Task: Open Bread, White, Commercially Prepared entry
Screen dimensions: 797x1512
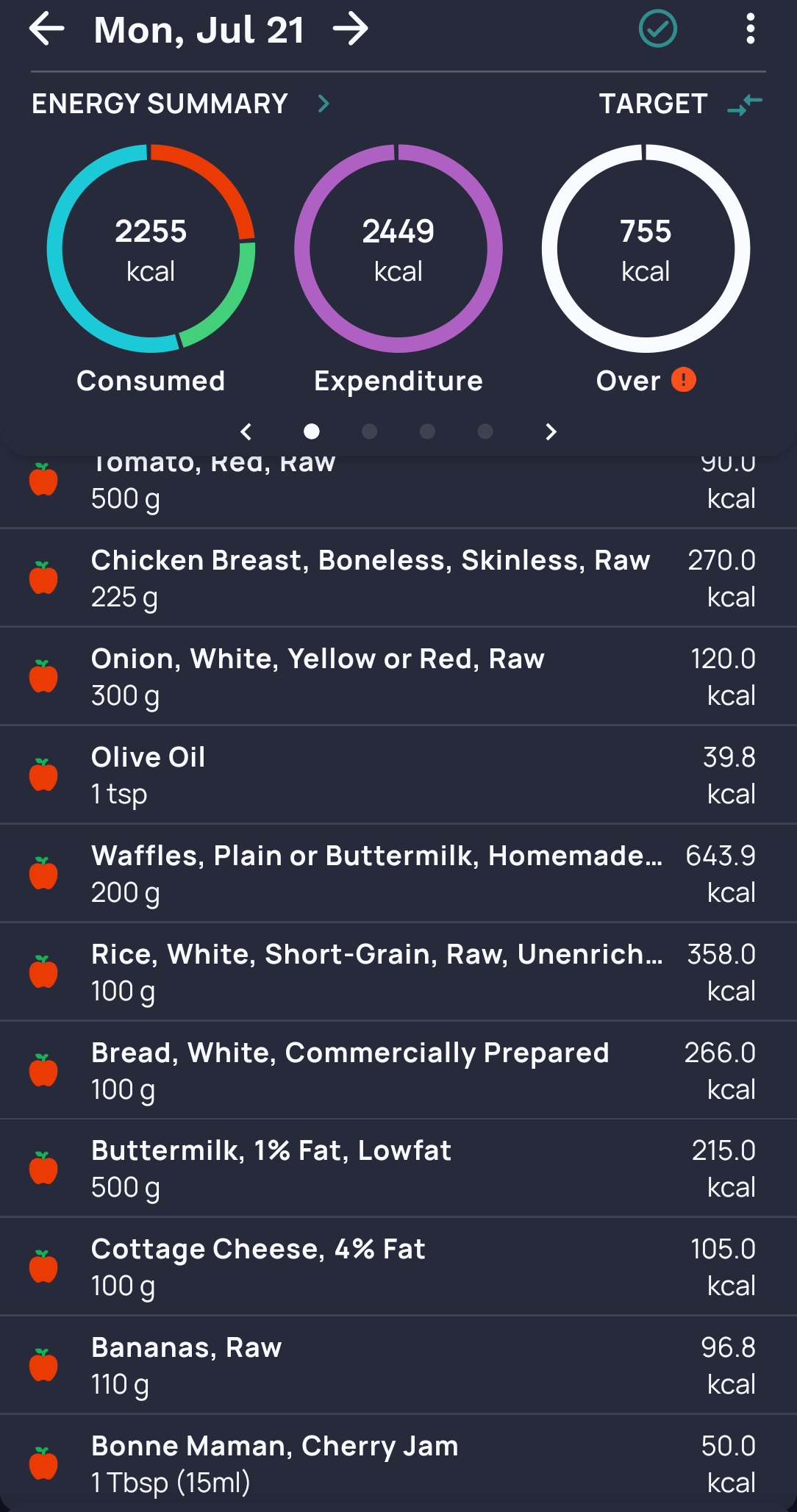Action: pos(398,1071)
